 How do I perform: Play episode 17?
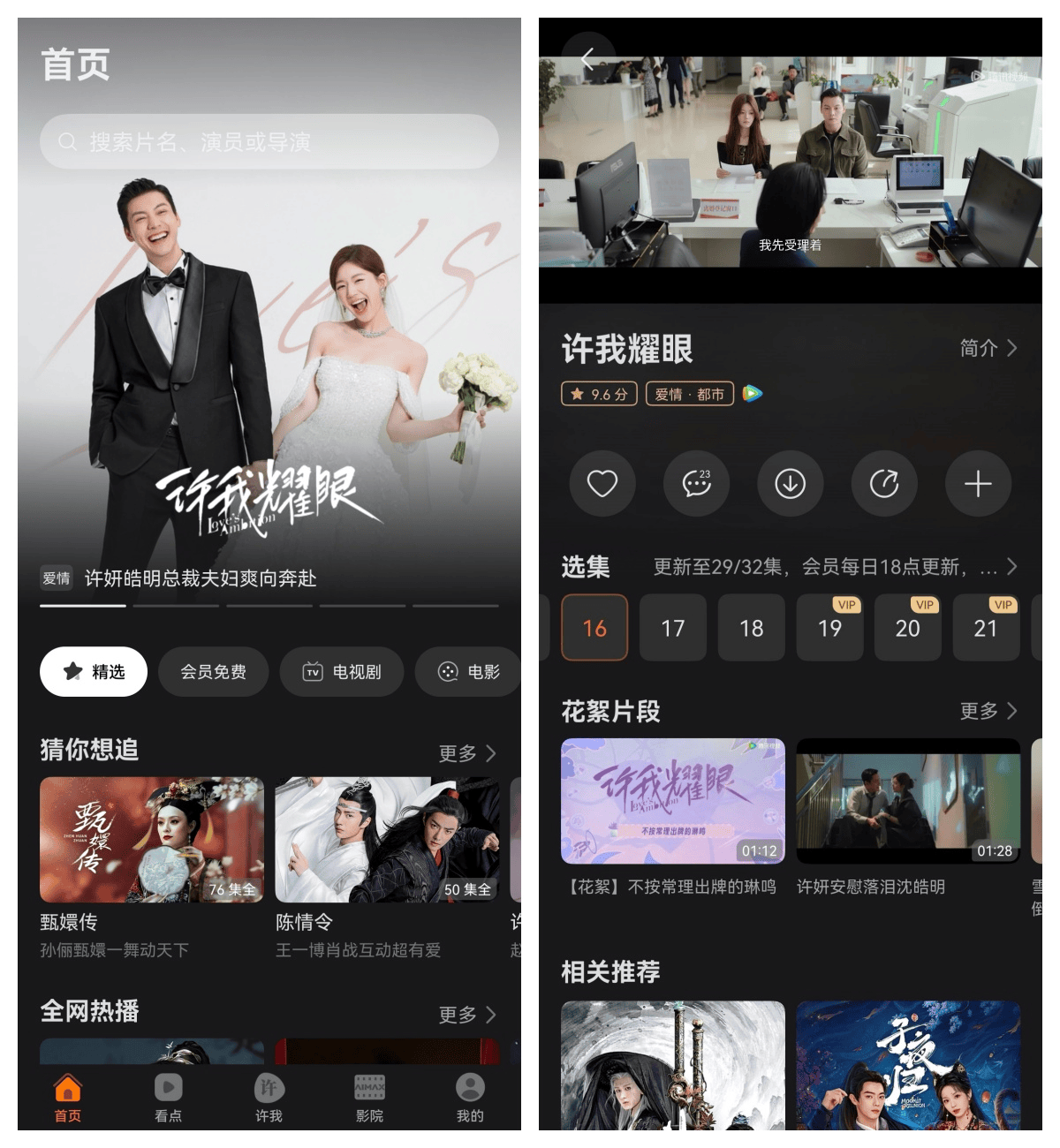(x=673, y=628)
